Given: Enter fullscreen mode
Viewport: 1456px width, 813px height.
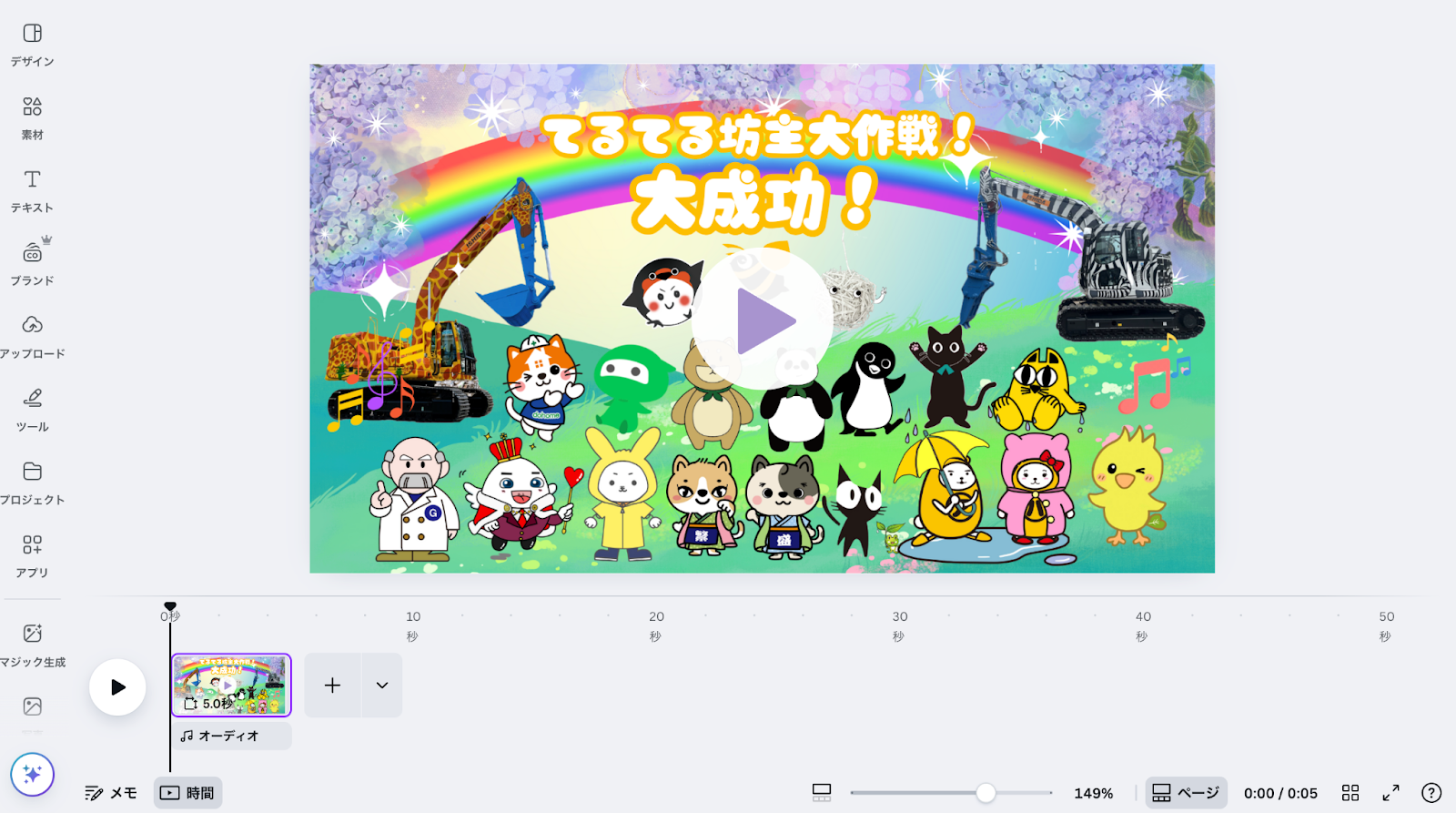Looking at the screenshot, I should coord(1390,793).
